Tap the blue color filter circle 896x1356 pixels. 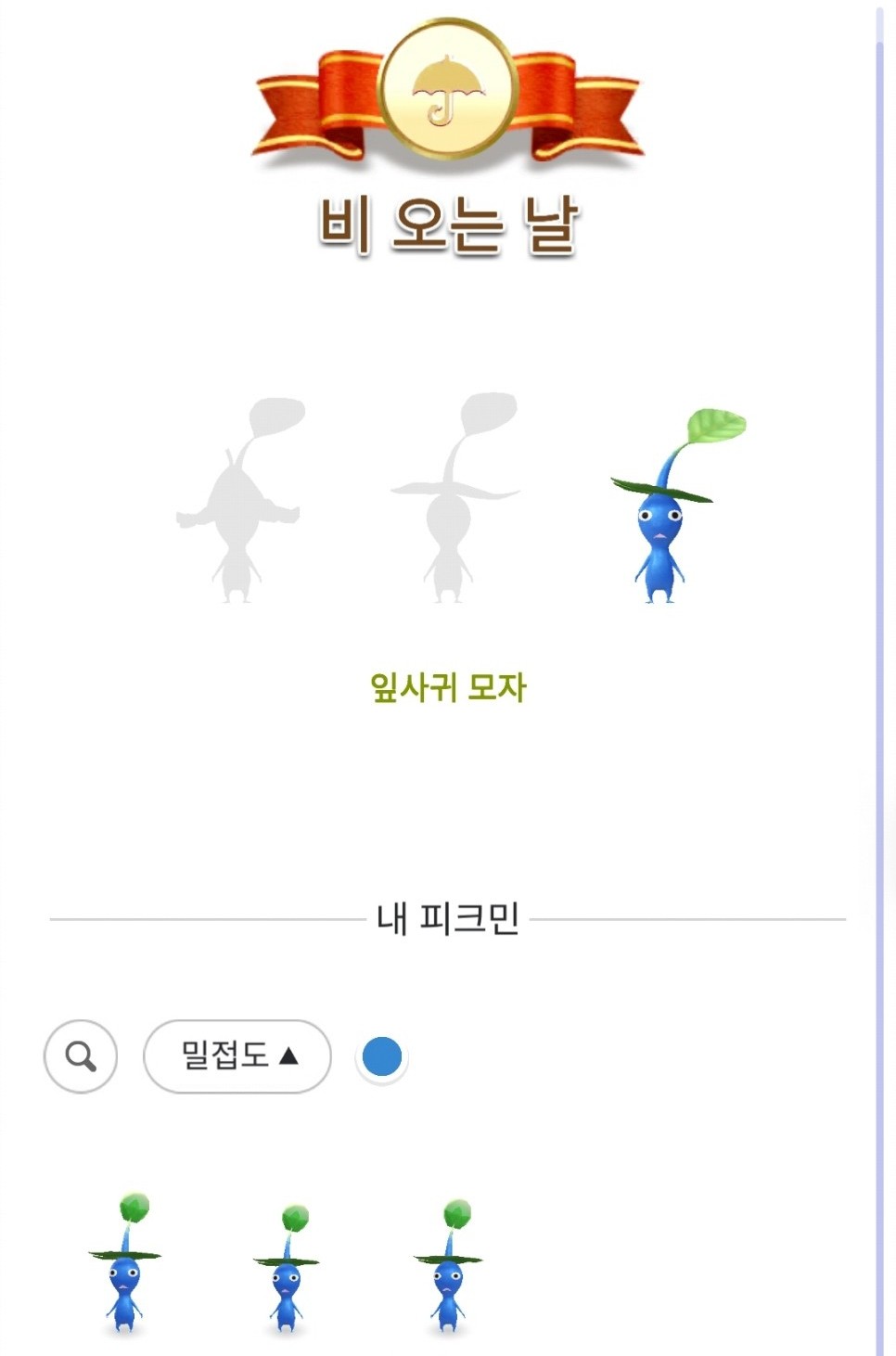click(382, 1056)
